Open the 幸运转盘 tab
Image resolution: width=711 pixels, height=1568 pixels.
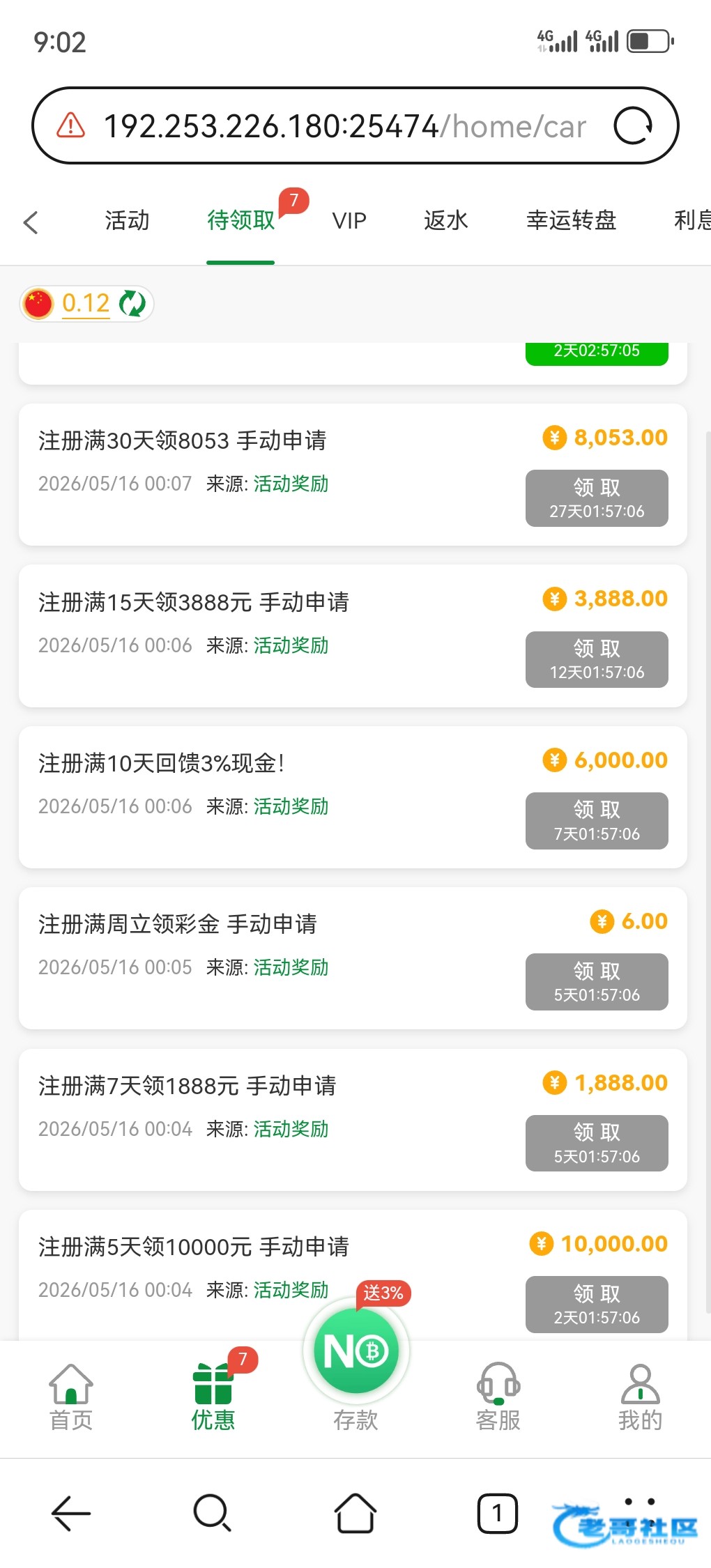click(572, 221)
